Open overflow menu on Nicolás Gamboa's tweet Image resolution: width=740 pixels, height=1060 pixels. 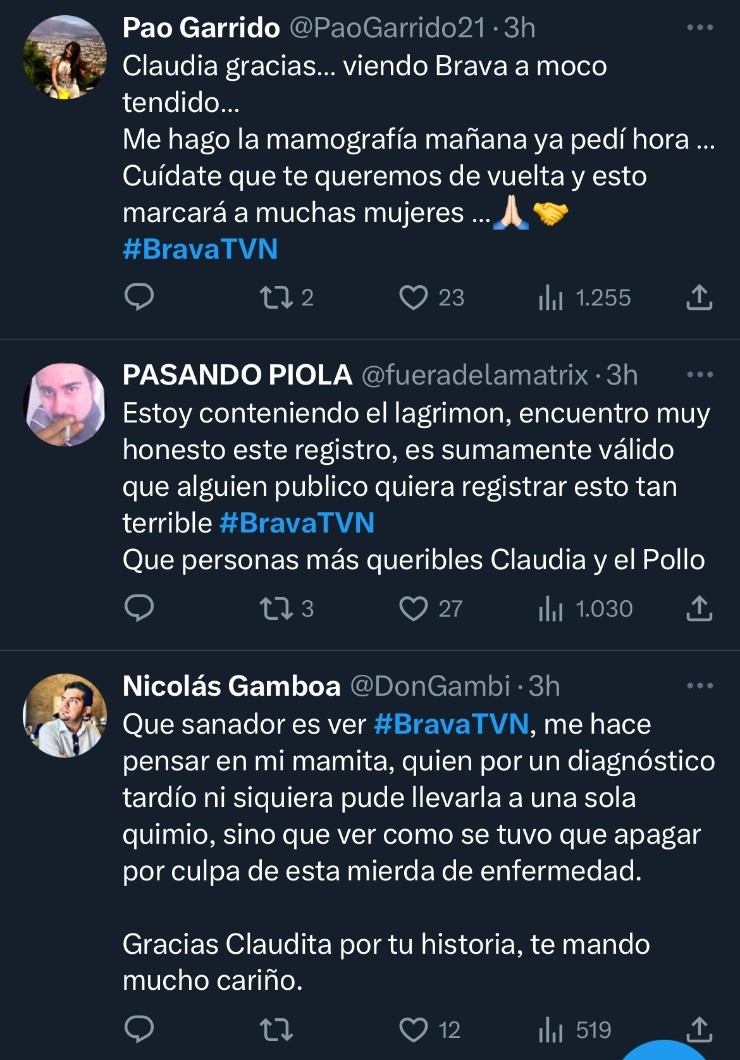pyautogui.click(x=700, y=685)
